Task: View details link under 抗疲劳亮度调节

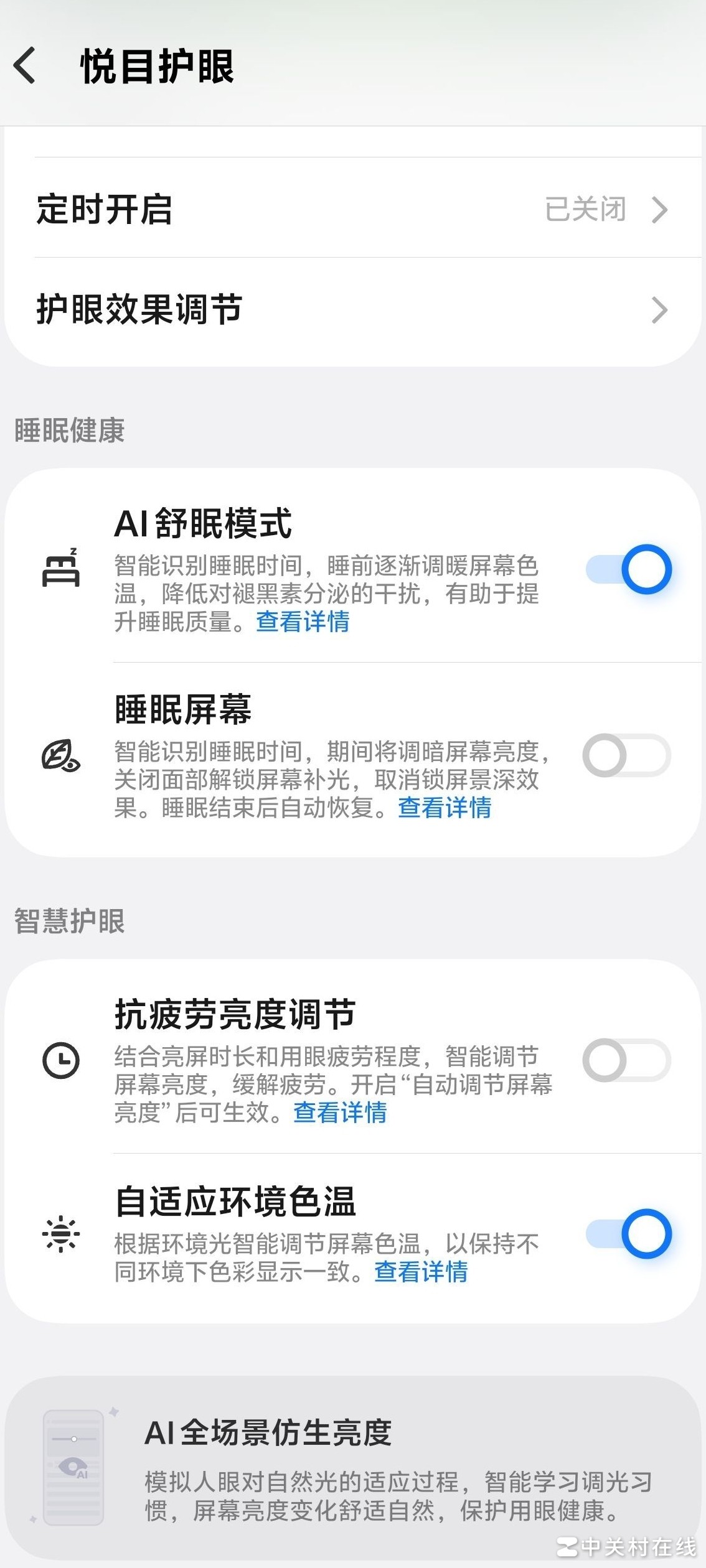Action: point(340,1113)
